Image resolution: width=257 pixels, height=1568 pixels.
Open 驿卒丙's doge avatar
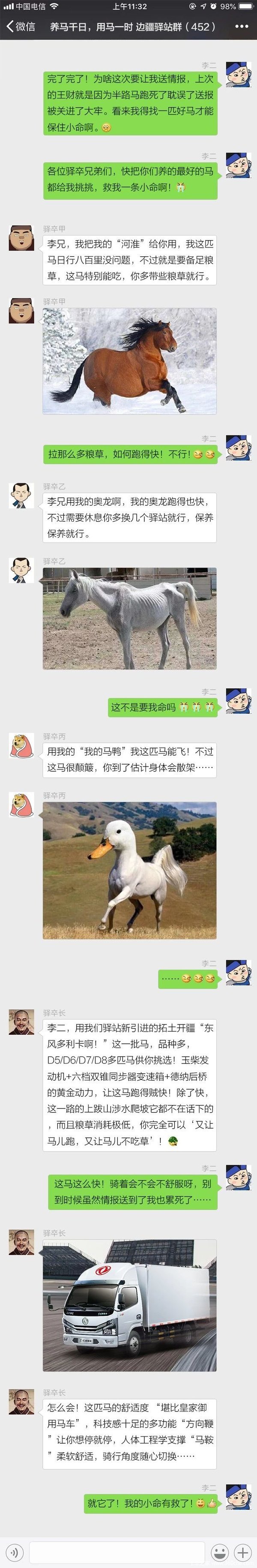[x=21, y=746]
